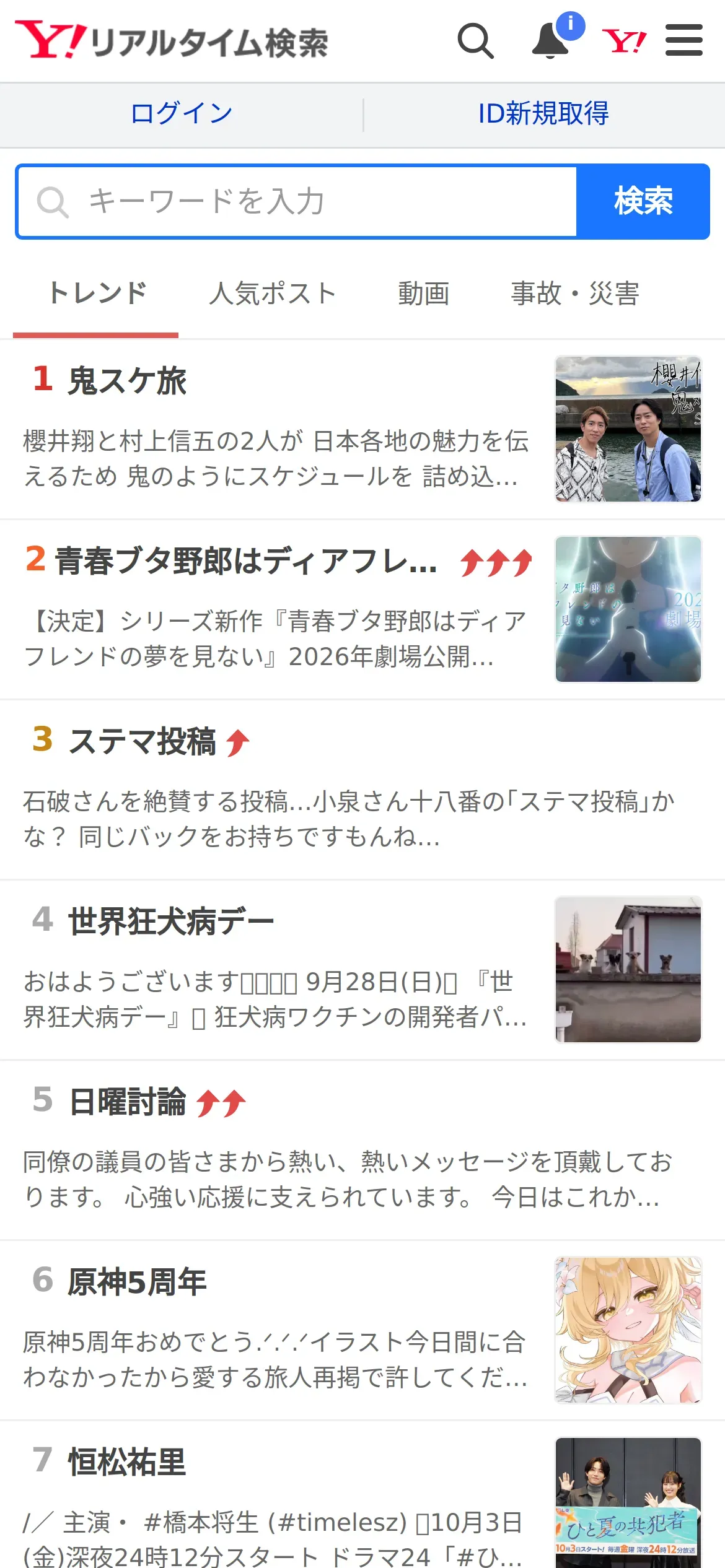Switch to the 人気ポスト tab

[x=273, y=294]
